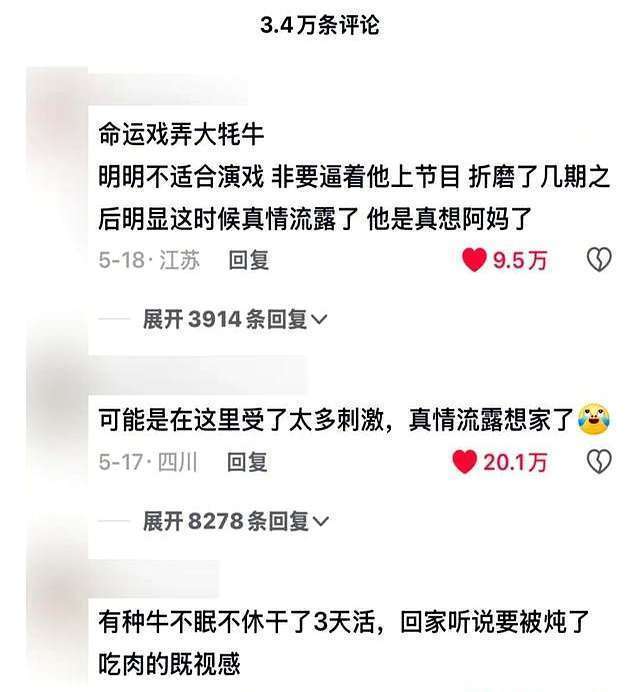Dislike the comment posted from 江苏

598,261
